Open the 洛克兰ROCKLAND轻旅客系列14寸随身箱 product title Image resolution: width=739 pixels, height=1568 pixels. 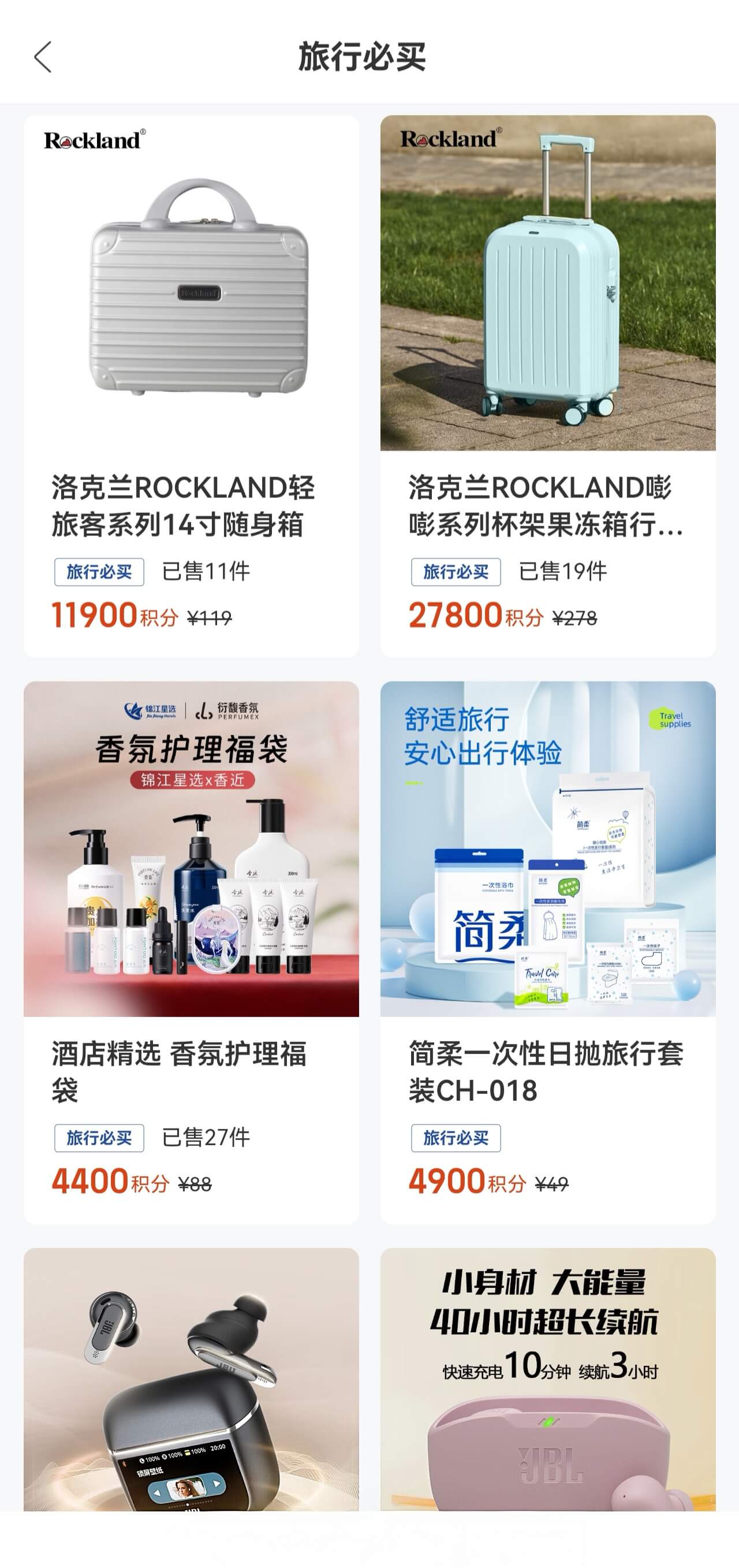coord(182,509)
